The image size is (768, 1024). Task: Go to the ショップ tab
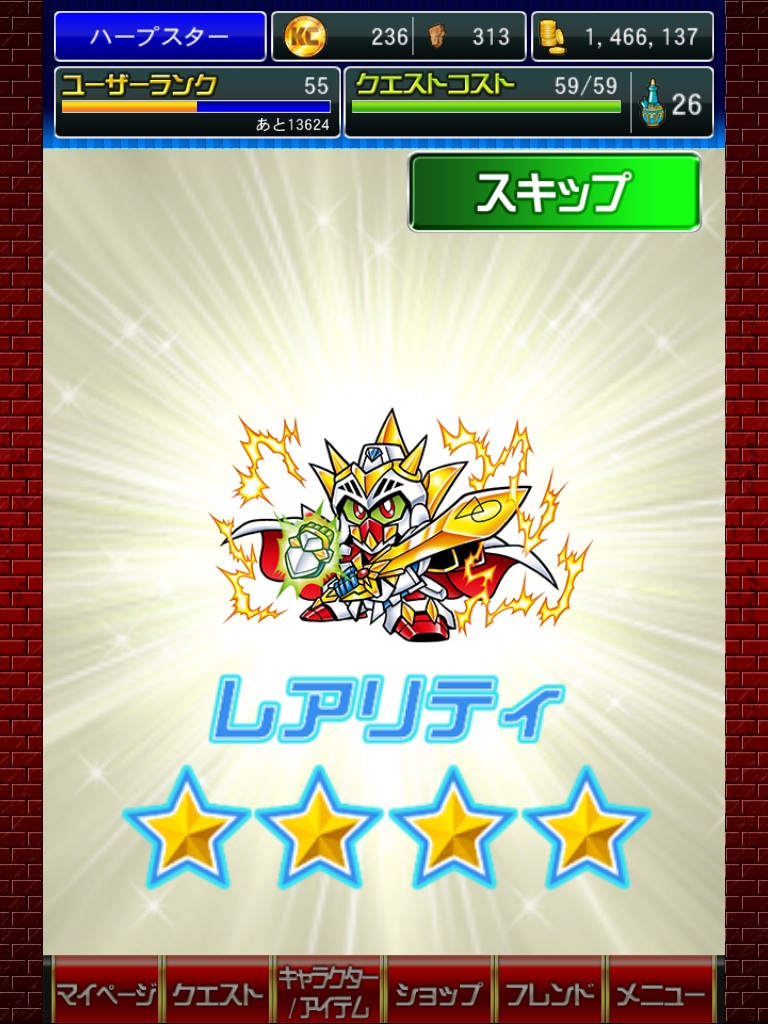point(440,993)
